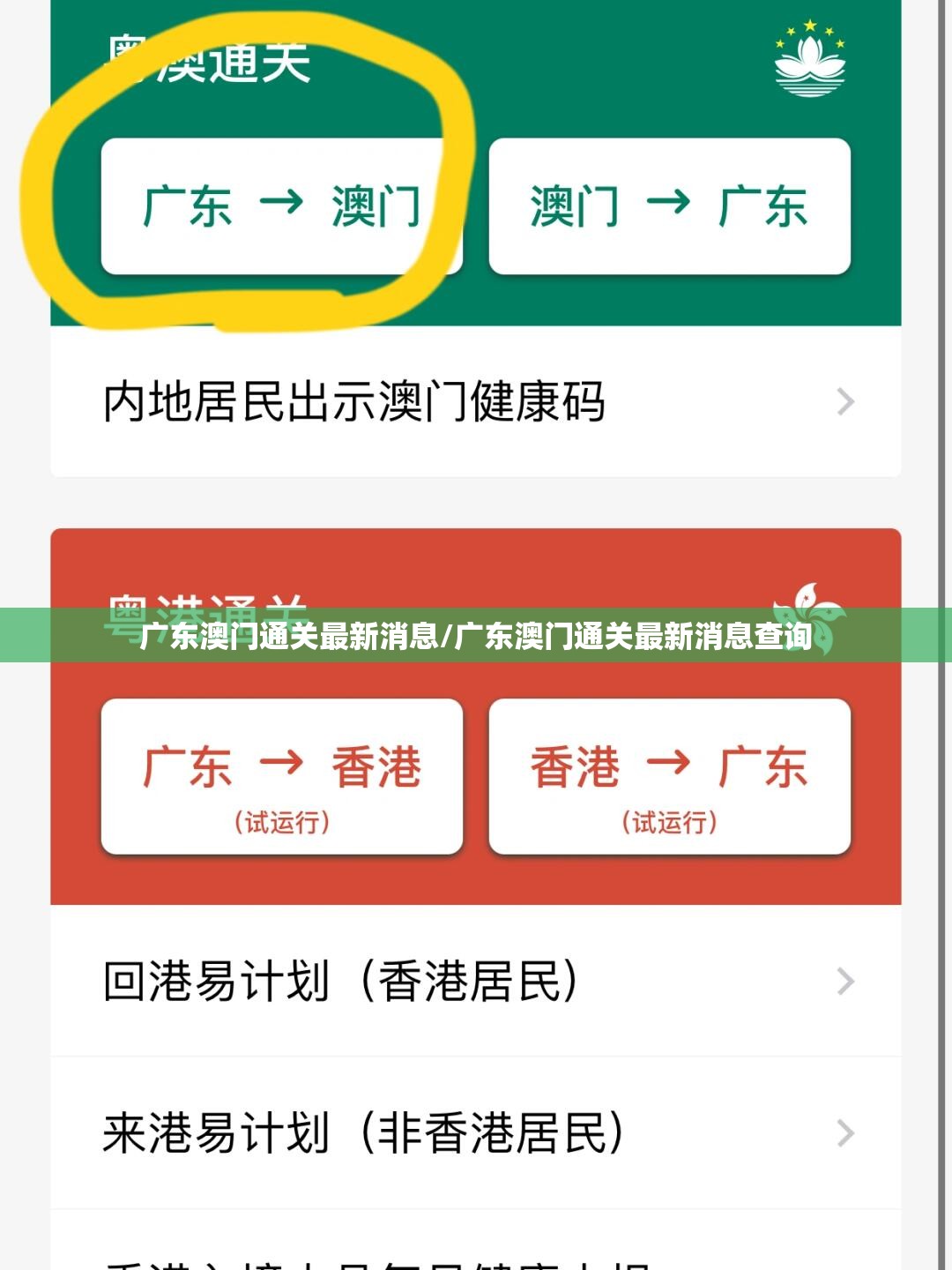Screen dimensions: 952x1270
Task: Open 回港易计划 (香港居民)
Action: point(476,981)
